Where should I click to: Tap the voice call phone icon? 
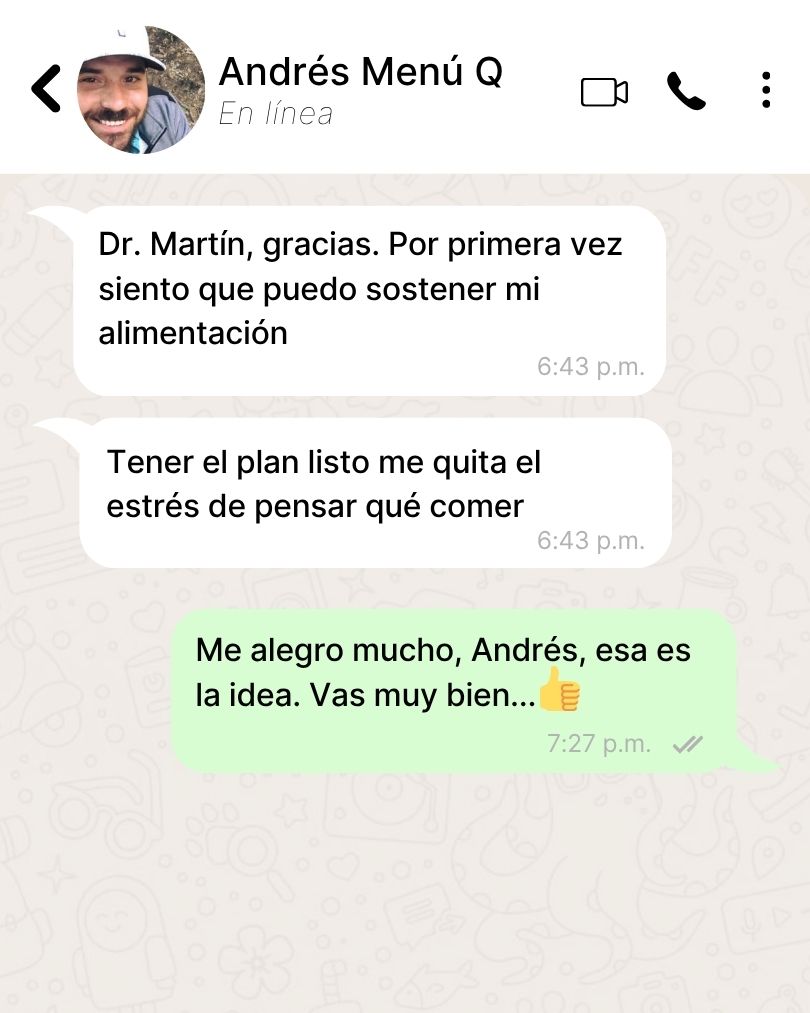(x=686, y=91)
